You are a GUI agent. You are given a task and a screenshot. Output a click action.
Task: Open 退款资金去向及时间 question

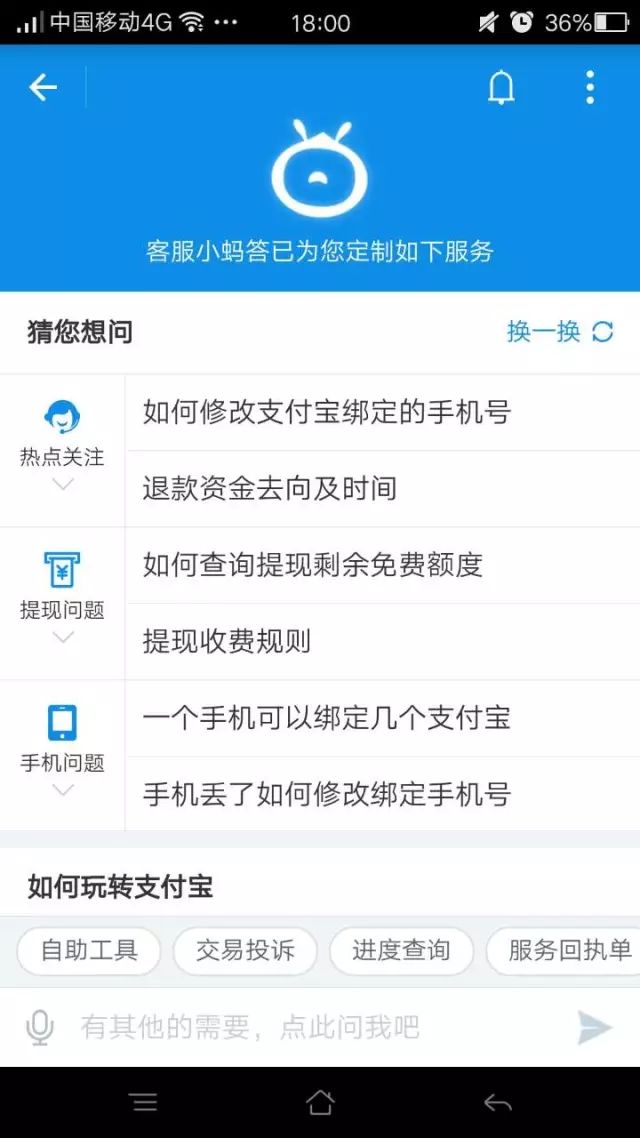[270, 489]
